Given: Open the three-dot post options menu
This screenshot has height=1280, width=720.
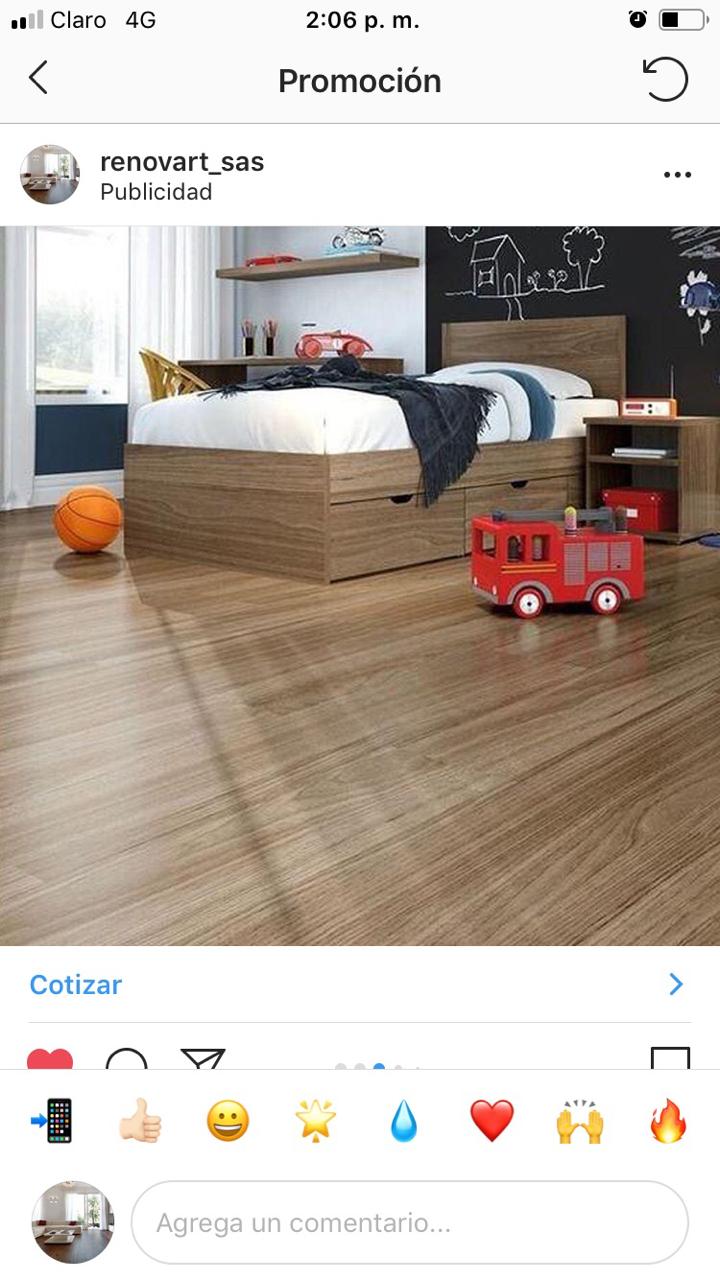Looking at the screenshot, I should tap(677, 175).
